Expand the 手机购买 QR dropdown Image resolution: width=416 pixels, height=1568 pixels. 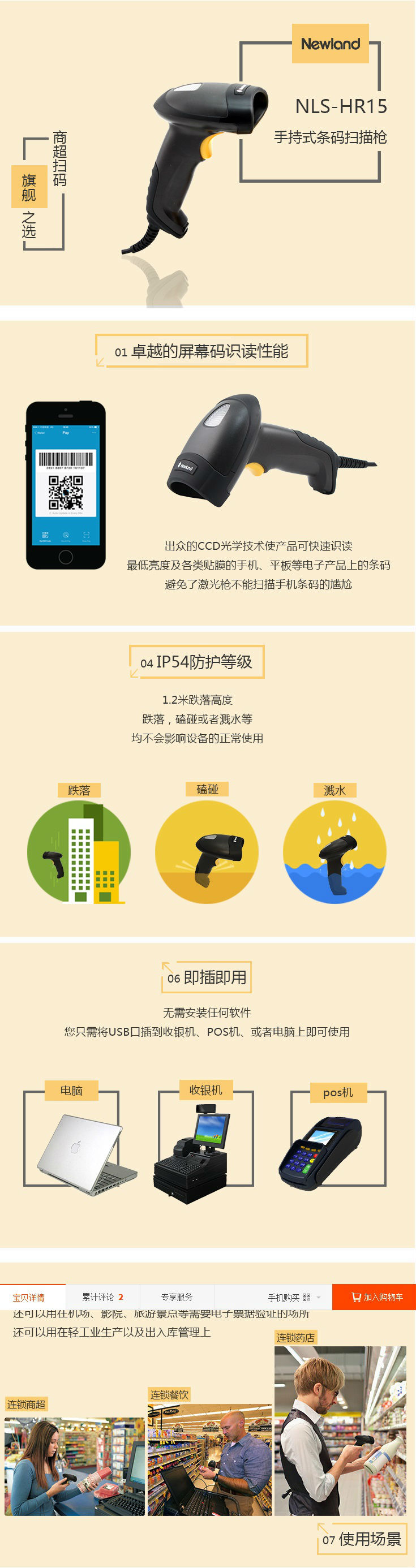(x=294, y=1297)
